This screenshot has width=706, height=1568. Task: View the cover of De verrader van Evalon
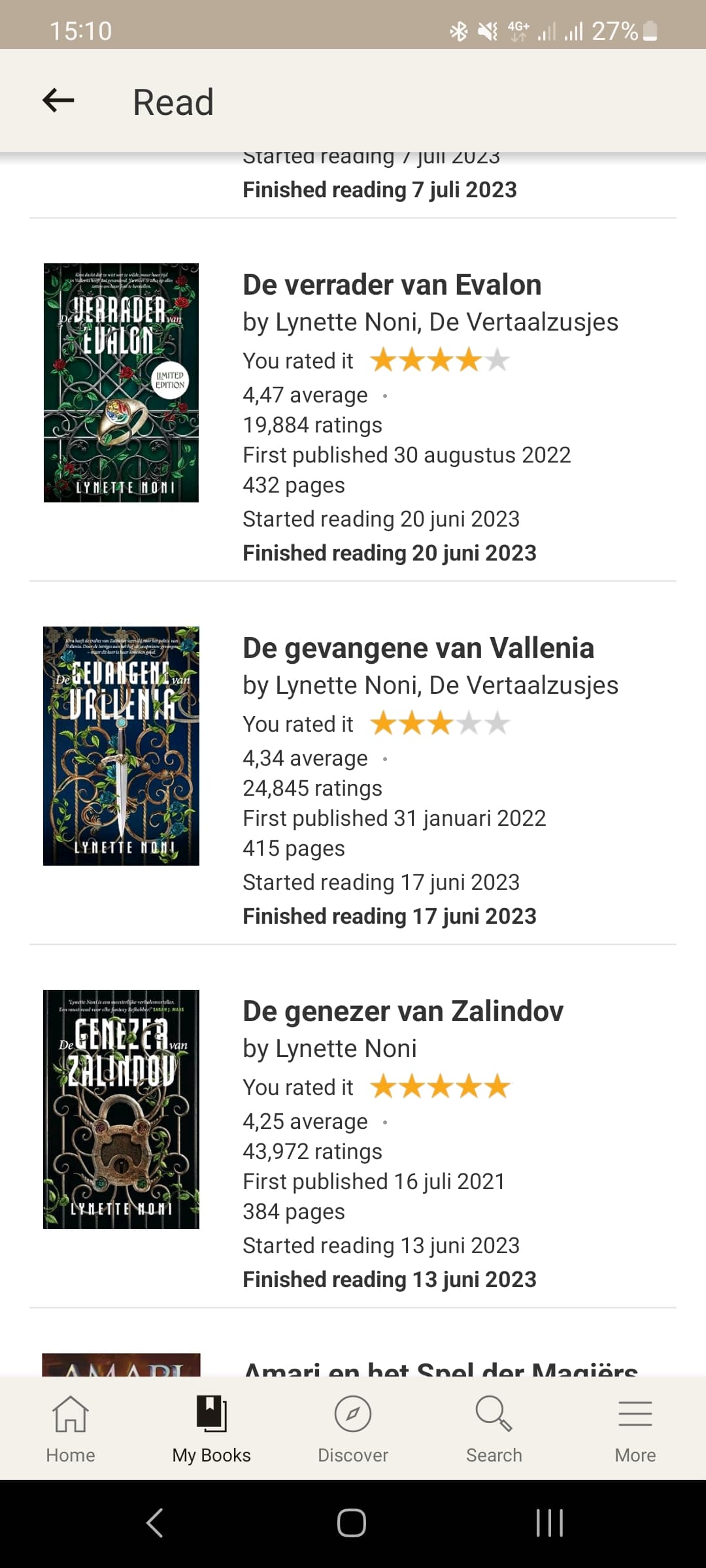[x=121, y=383]
